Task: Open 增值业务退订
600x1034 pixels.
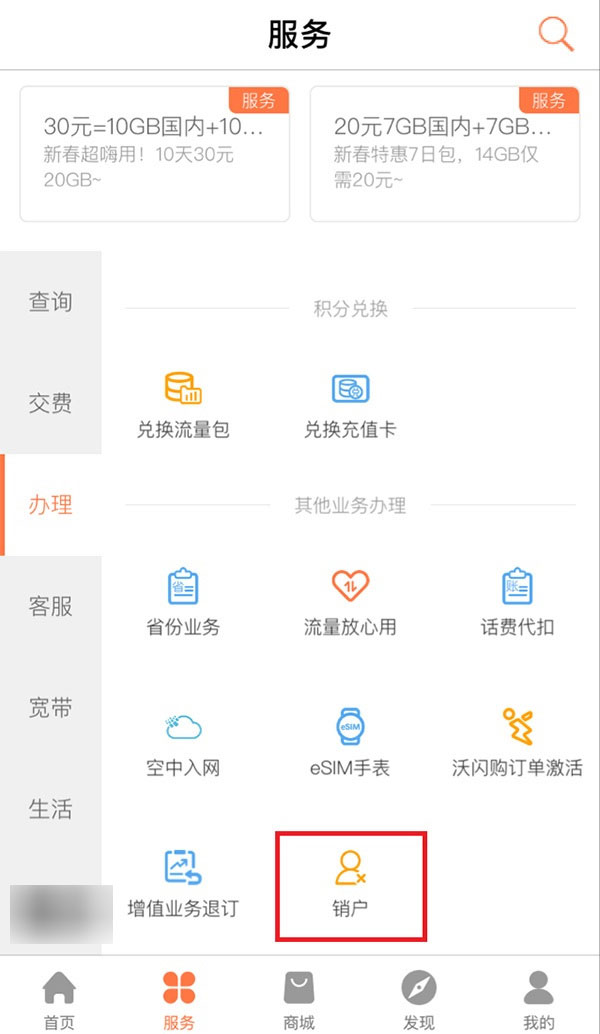Action: click(183, 885)
